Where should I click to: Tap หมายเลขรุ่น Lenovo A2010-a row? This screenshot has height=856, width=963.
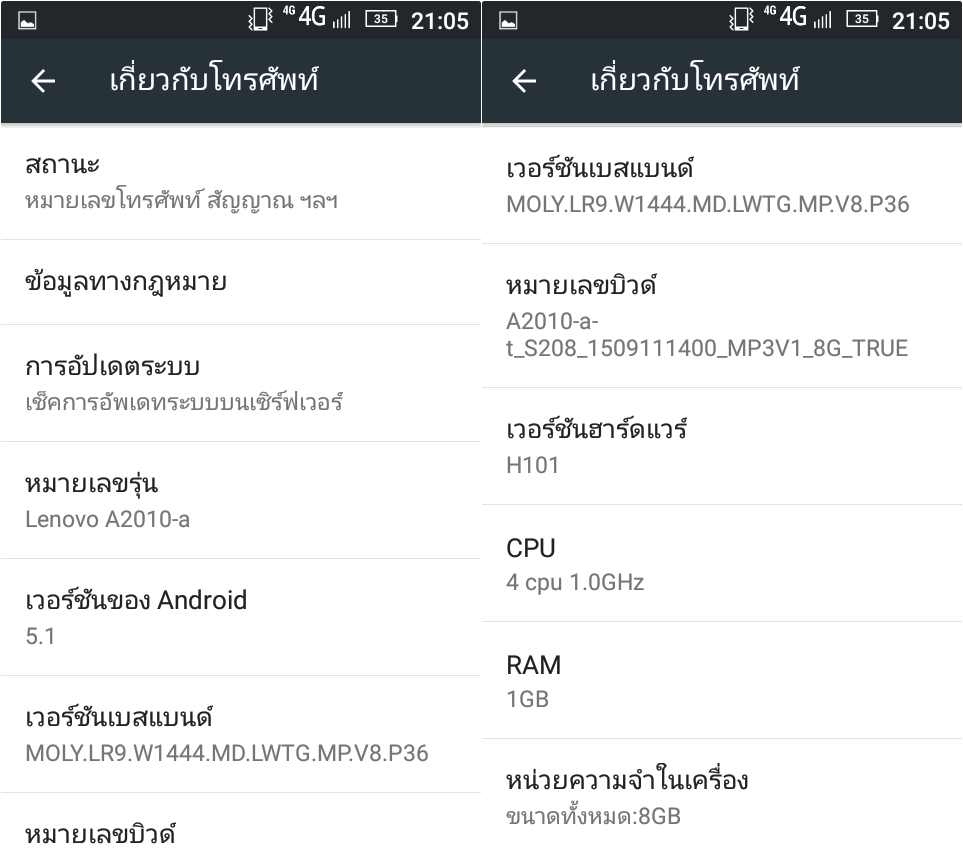tap(240, 500)
